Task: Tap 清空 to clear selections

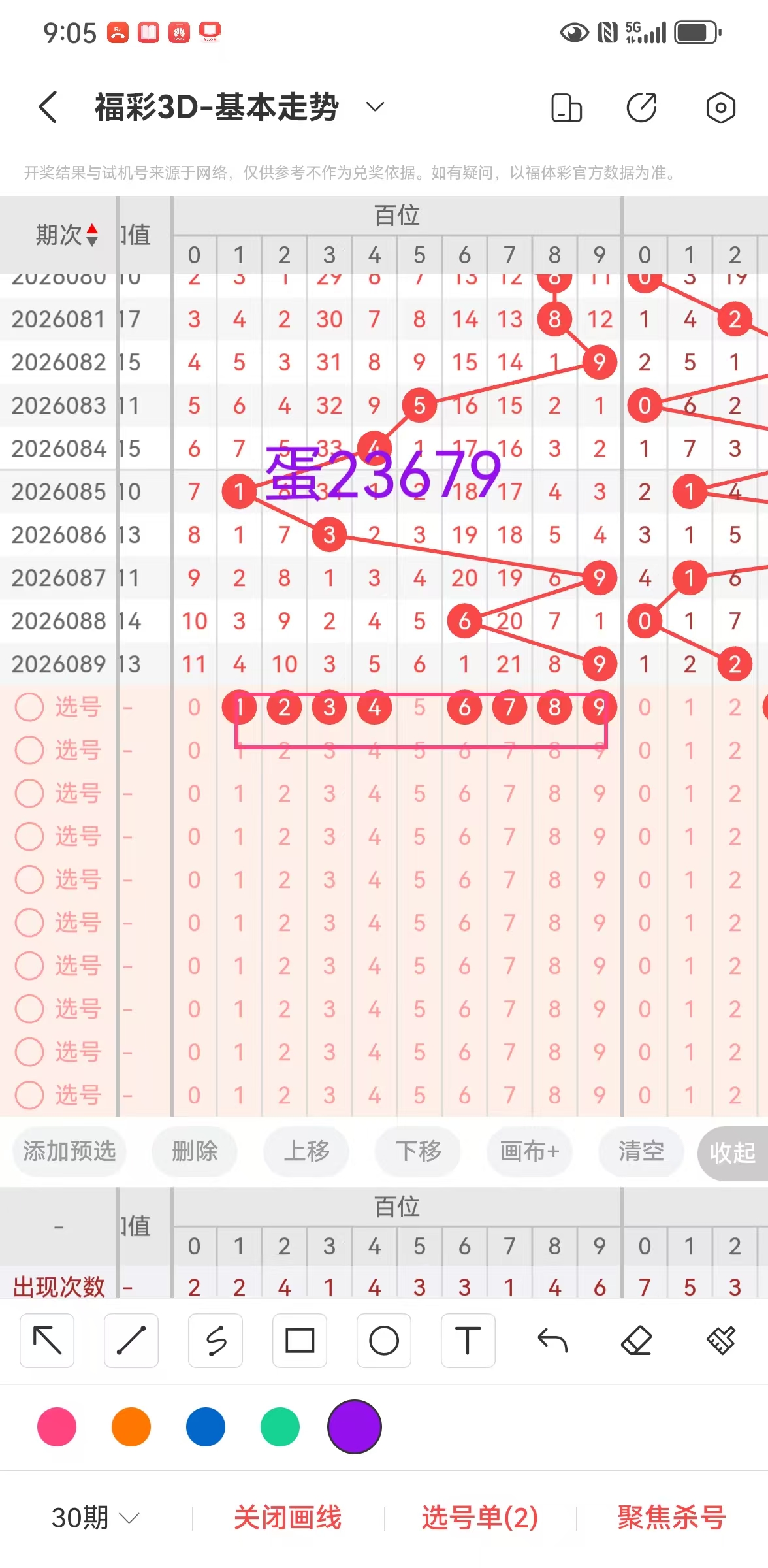Action: click(641, 1151)
